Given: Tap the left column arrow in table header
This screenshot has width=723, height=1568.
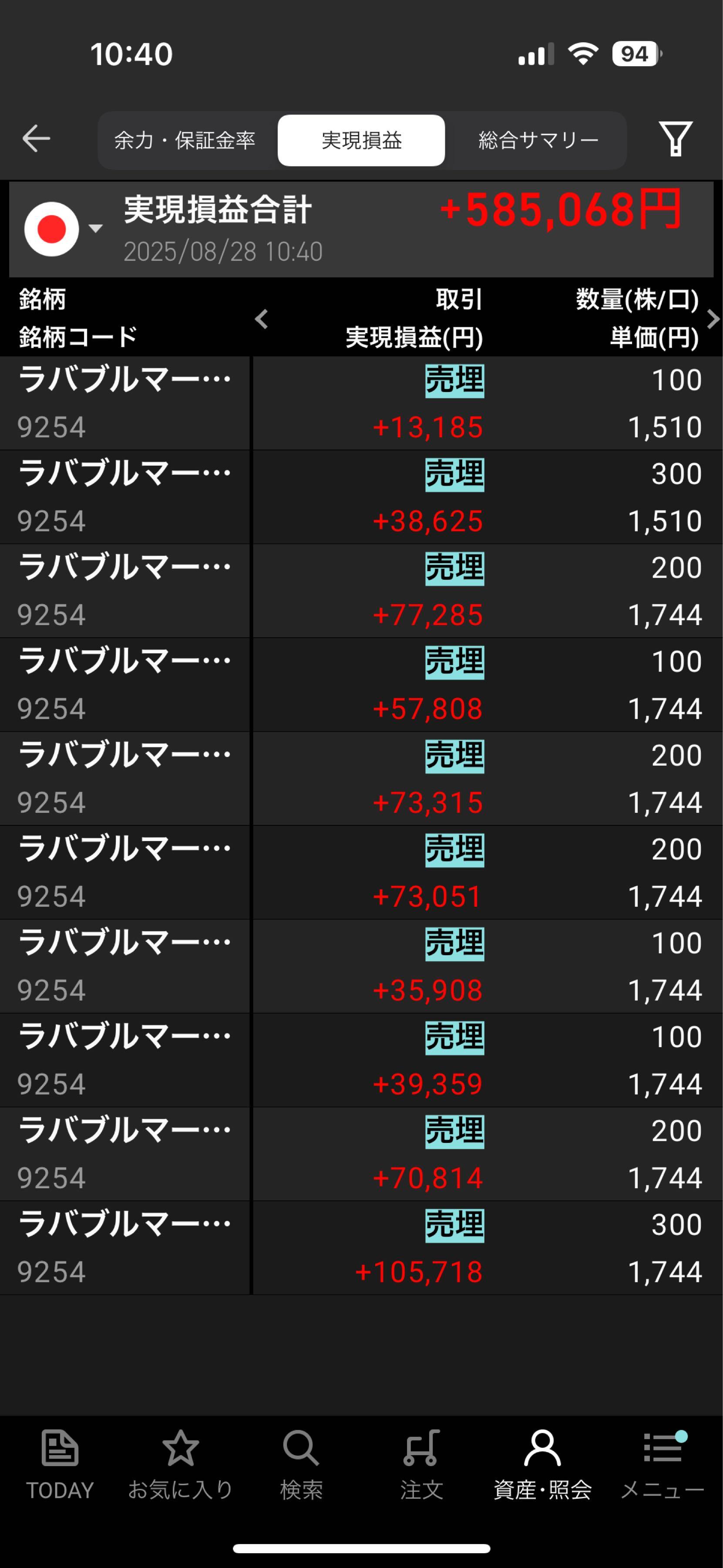Looking at the screenshot, I should [262, 319].
